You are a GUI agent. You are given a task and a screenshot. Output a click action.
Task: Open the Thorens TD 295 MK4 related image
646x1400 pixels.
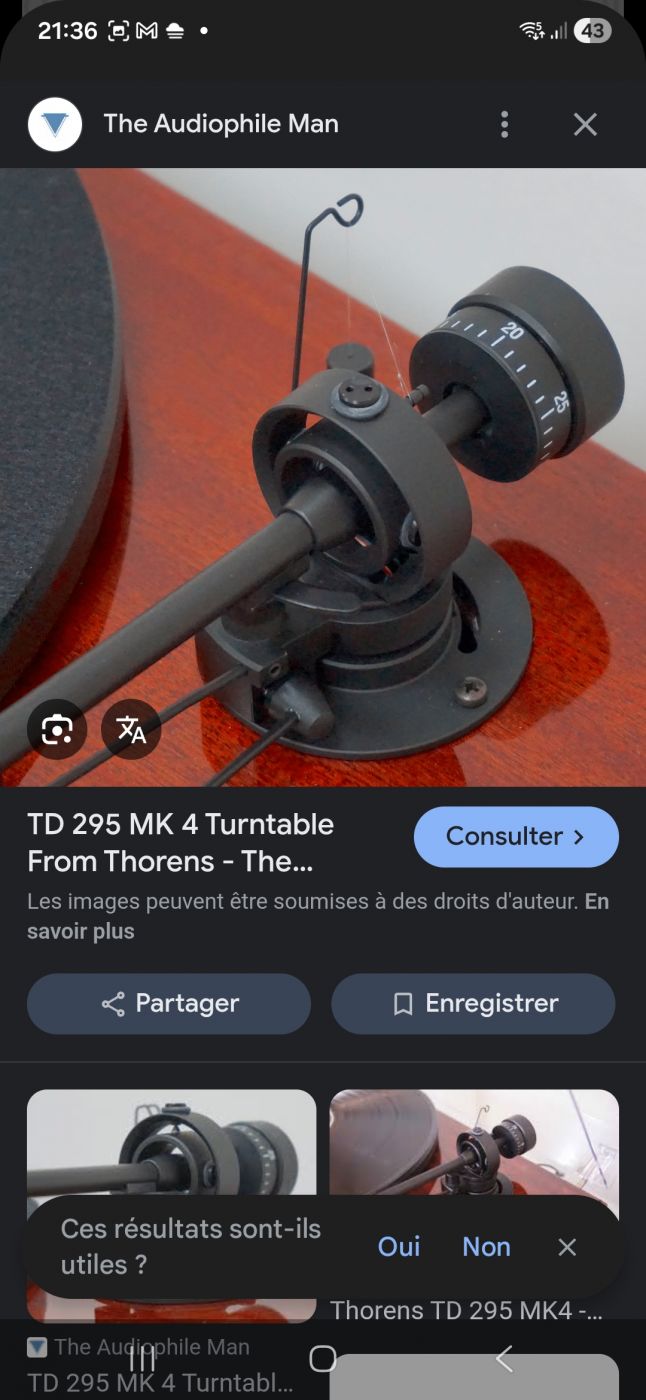click(x=474, y=1145)
